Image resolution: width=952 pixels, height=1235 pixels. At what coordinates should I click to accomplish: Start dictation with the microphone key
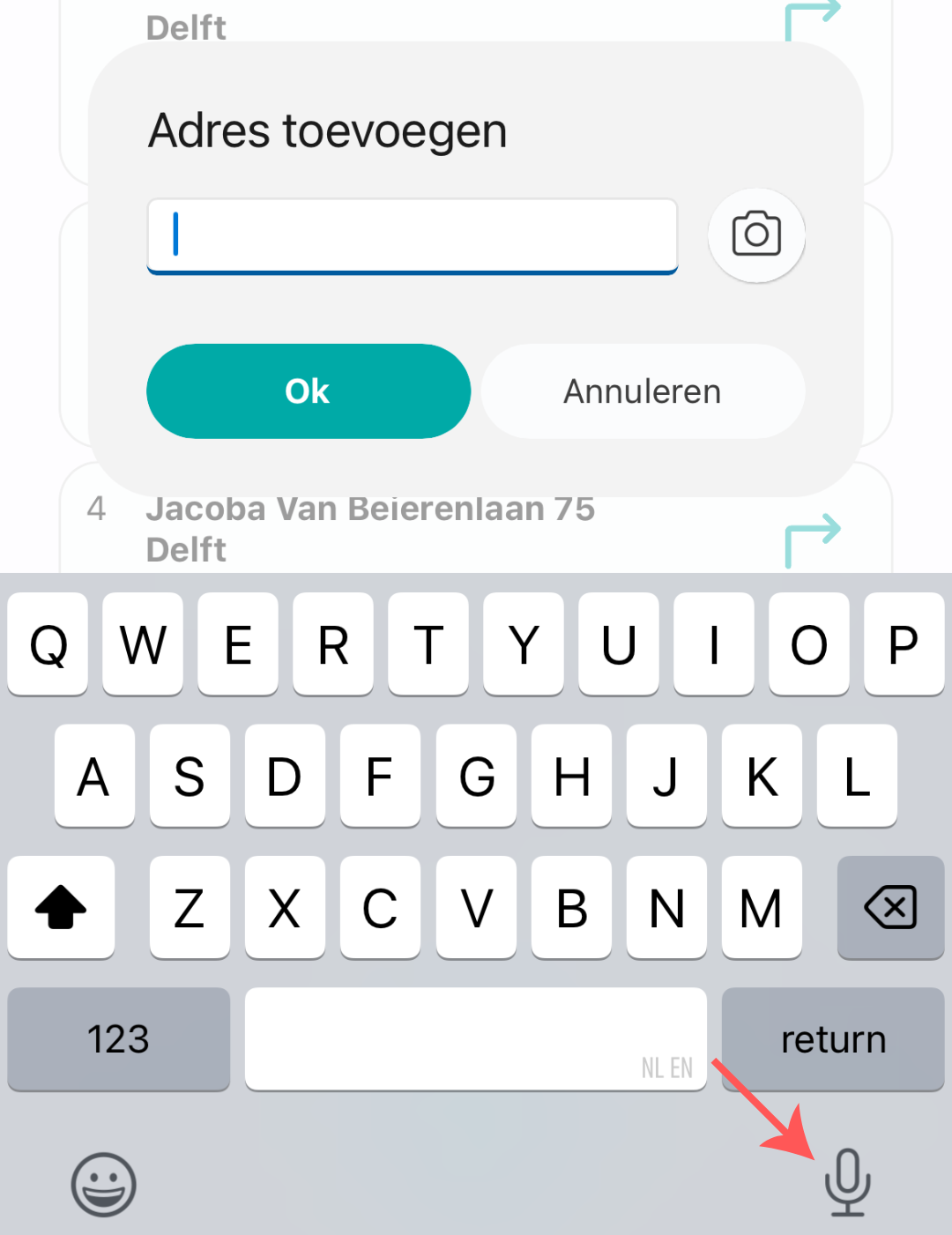point(847,1183)
